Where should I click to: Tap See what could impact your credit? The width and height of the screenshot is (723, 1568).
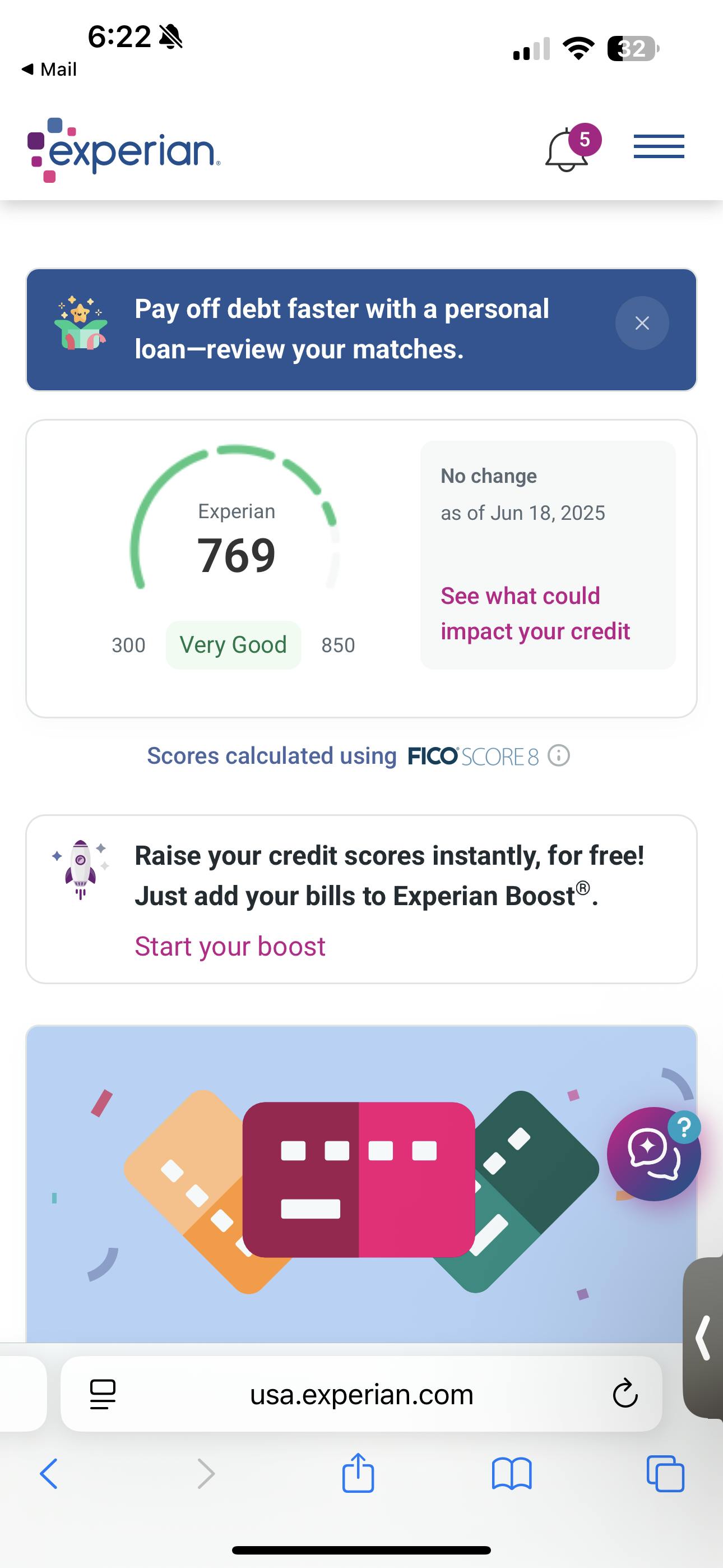point(535,614)
